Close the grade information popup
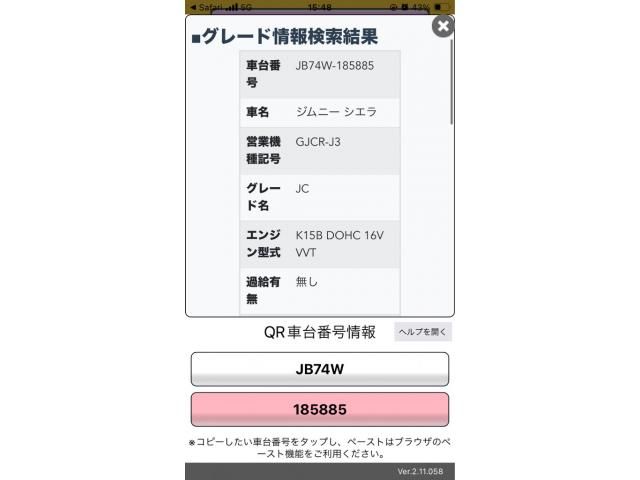 (443, 27)
